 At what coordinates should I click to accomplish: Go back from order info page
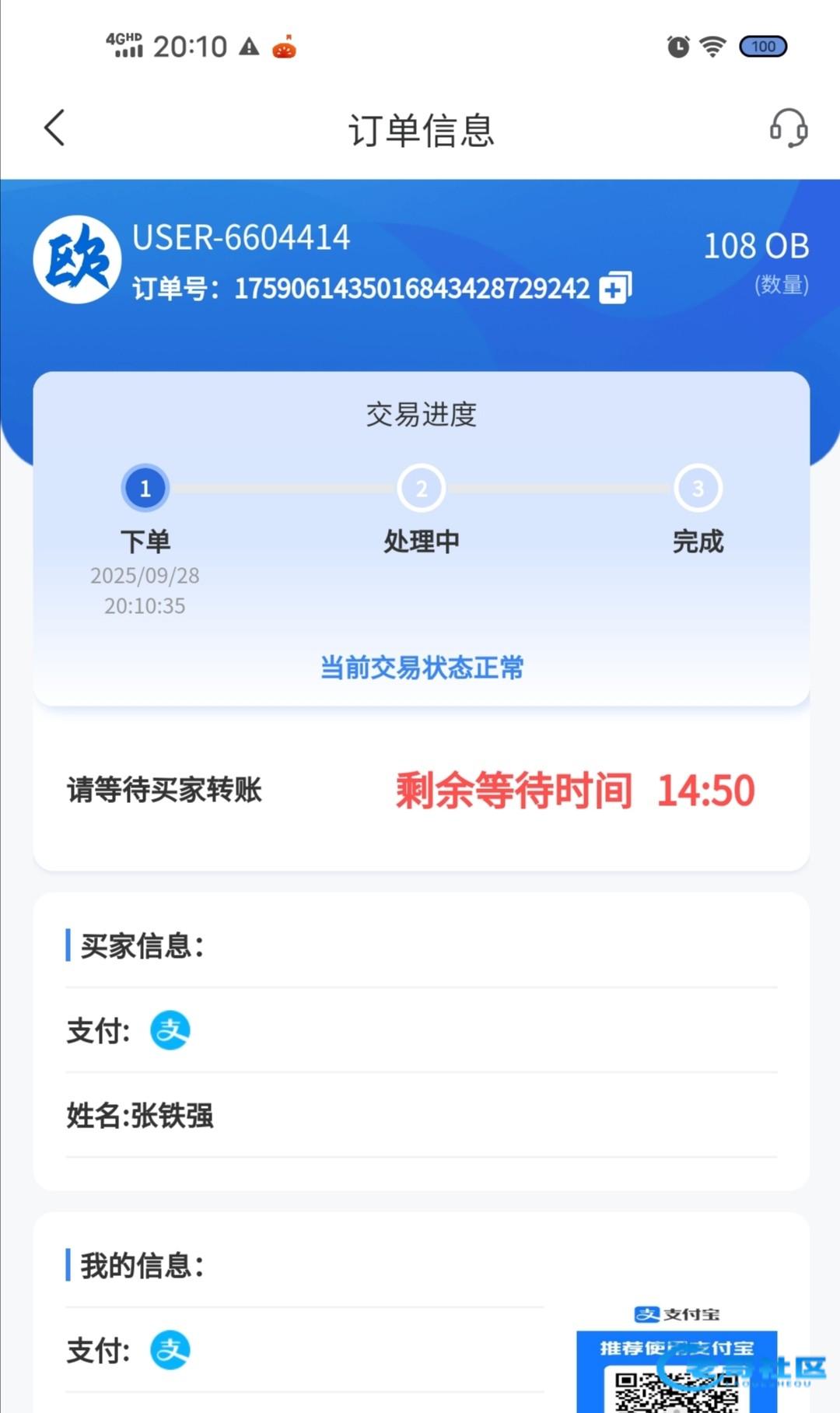point(54,128)
